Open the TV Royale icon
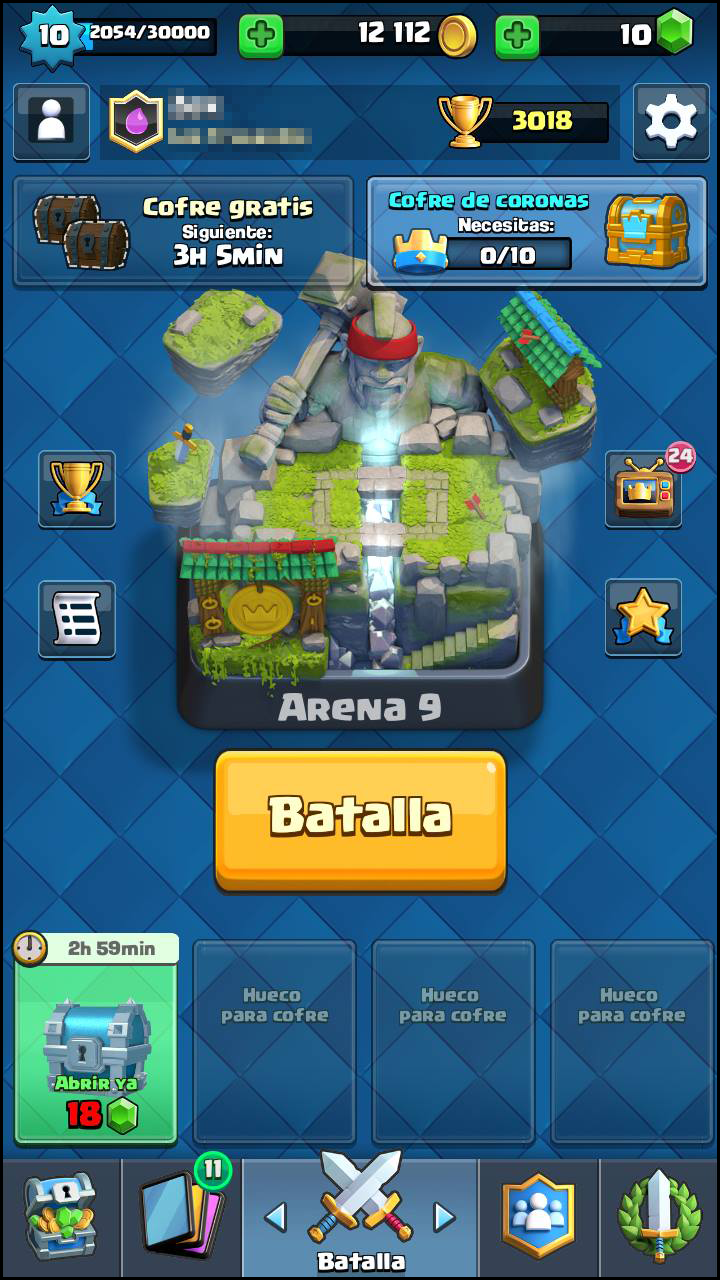Viewport: 720px width, 1280px height. [643, 489]
